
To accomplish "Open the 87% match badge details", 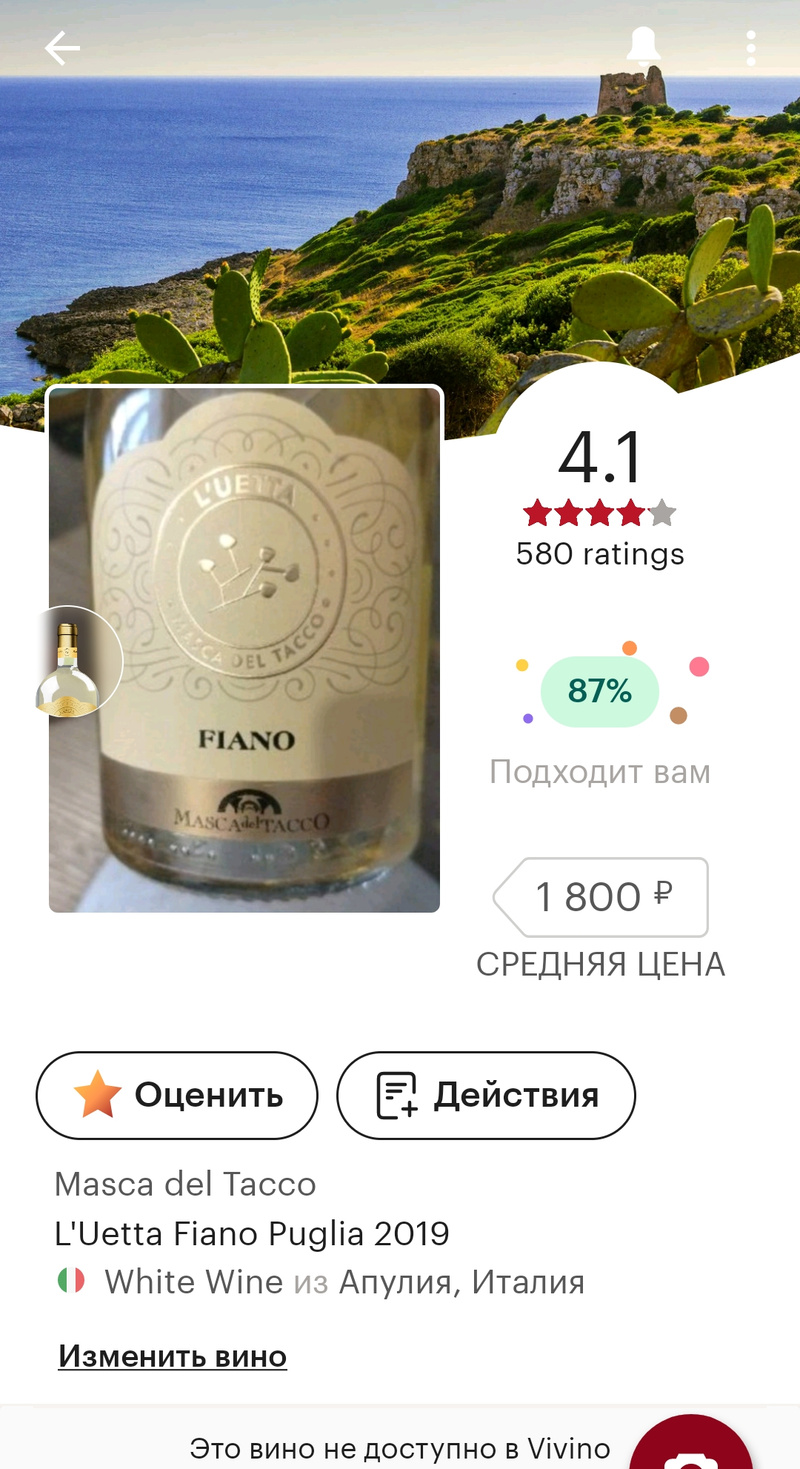I will (600, 691).
